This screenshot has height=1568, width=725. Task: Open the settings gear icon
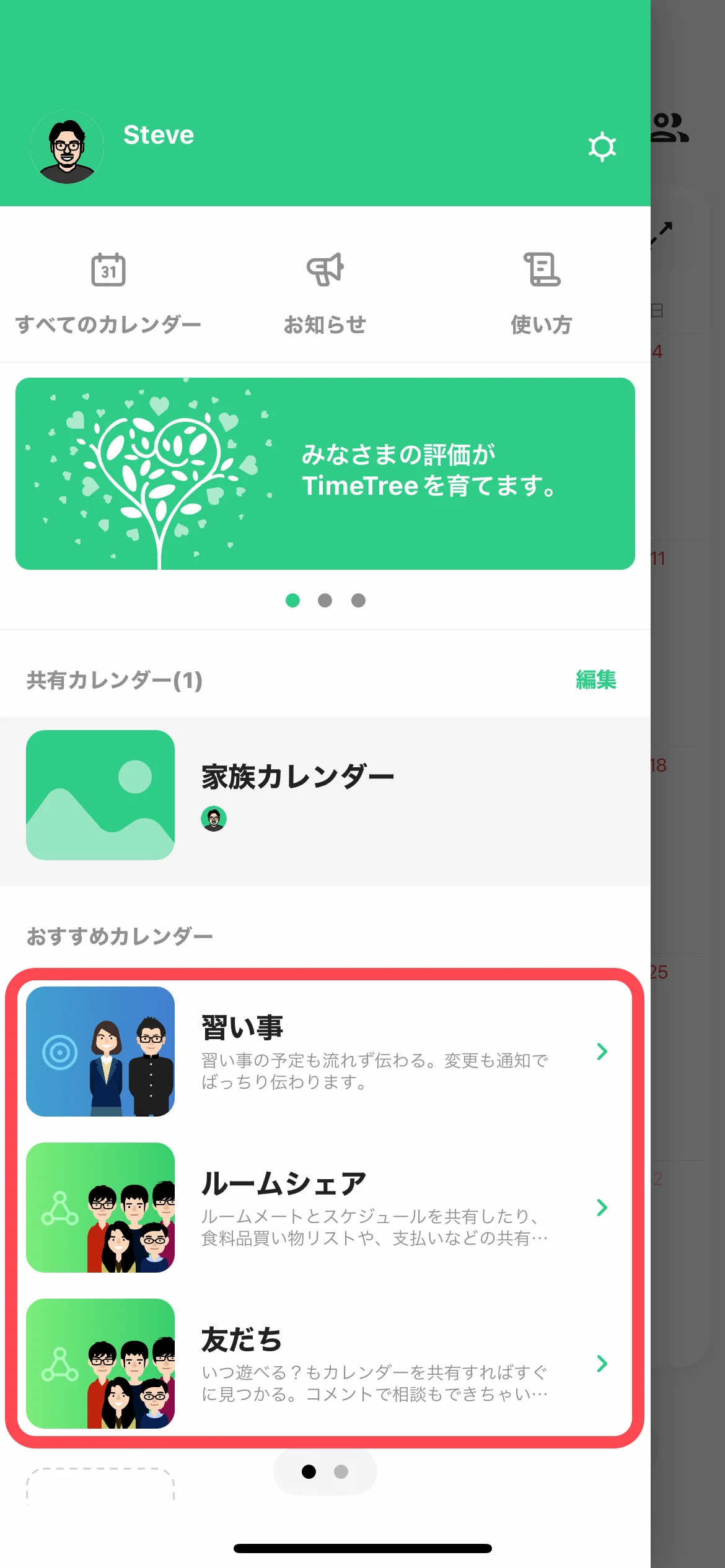pyautogui.click(x=602, y=147)
